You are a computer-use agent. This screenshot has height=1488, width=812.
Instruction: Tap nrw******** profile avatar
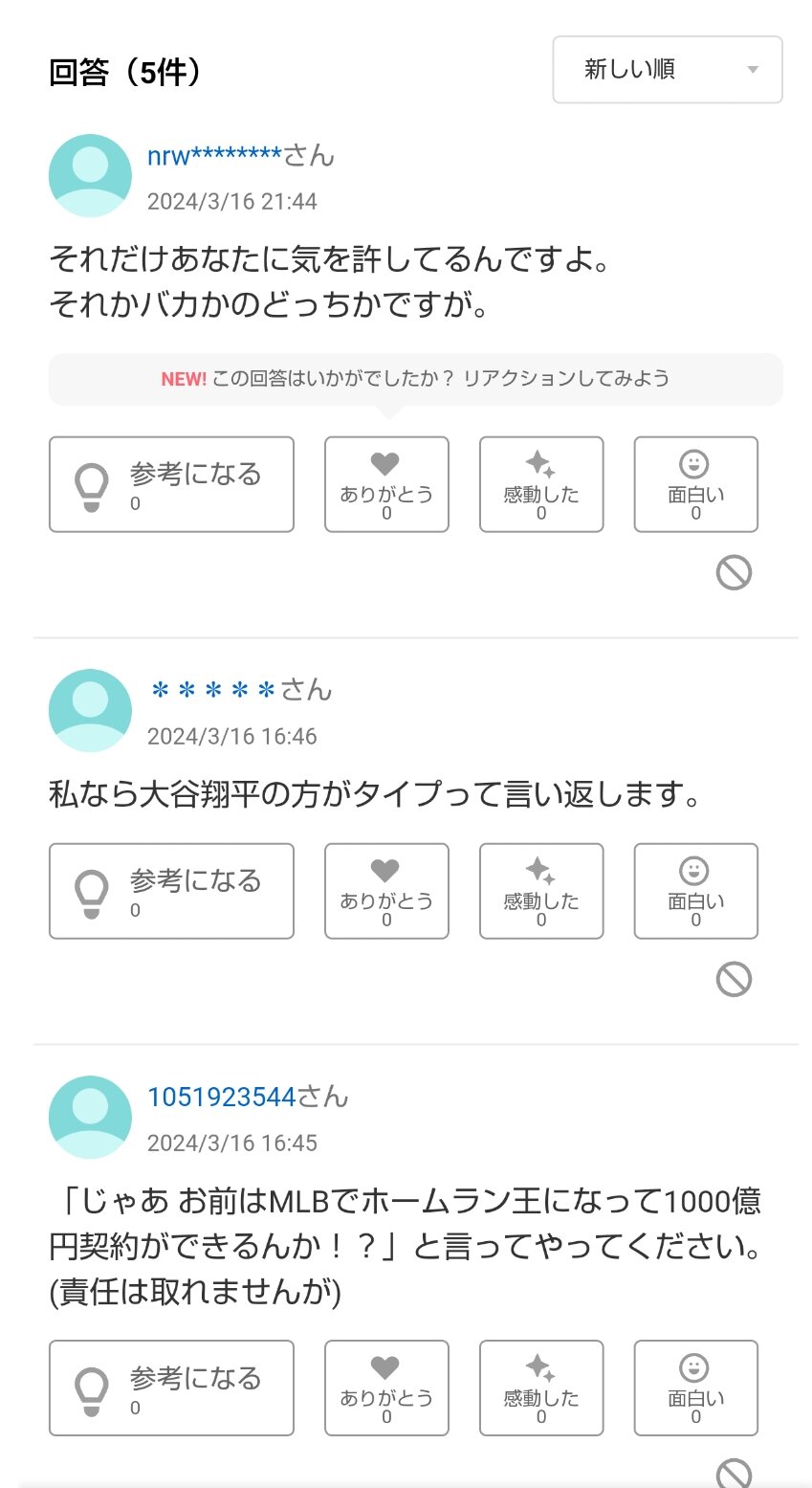tap(90, 176)
